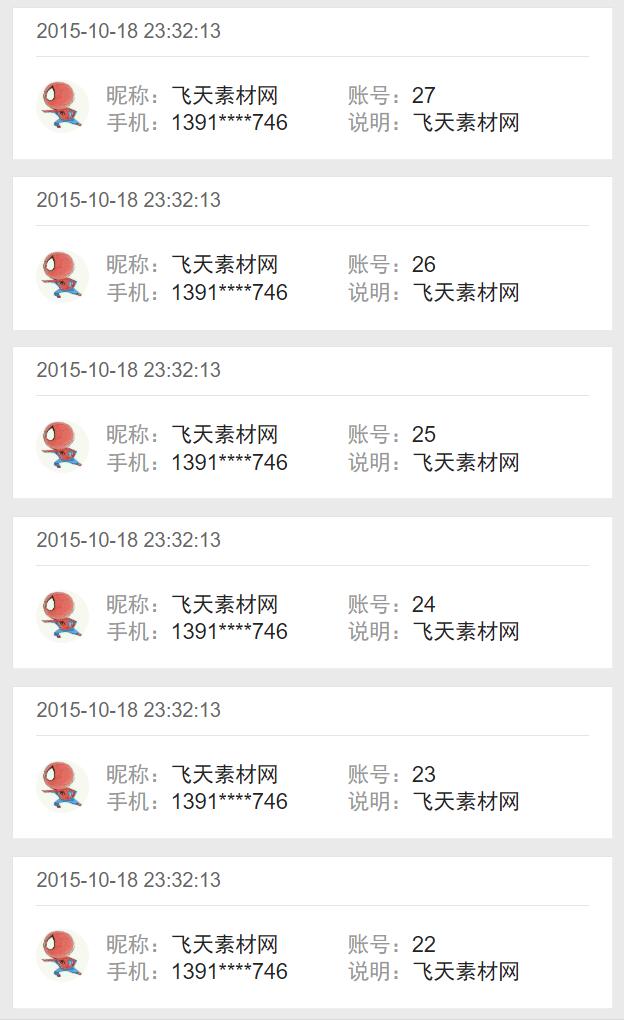Tap the record card for account 23
Viewport: 624px width, 1020px height.
tap(312, 762)
